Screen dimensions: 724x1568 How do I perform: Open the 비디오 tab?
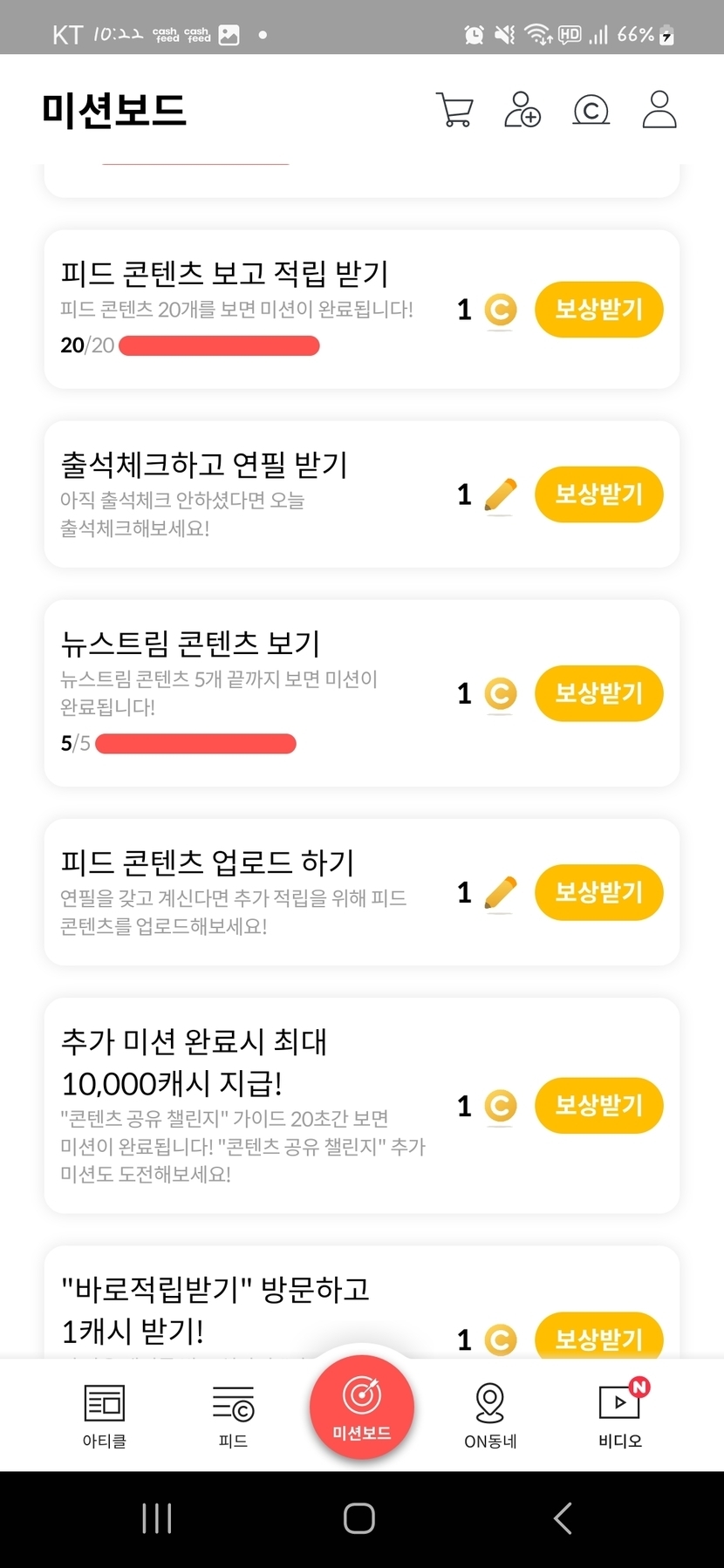pos(619,1416)
